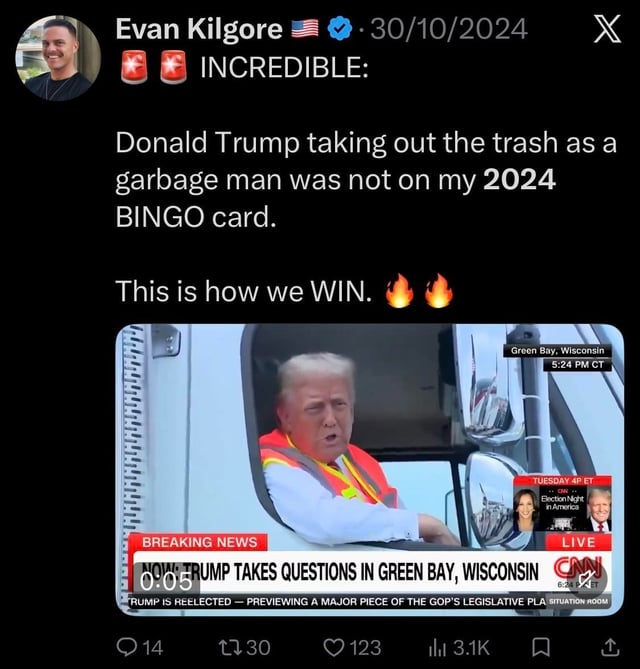View the post analytics showing 3.1K

pyautogui.click(x=457, y=647)
